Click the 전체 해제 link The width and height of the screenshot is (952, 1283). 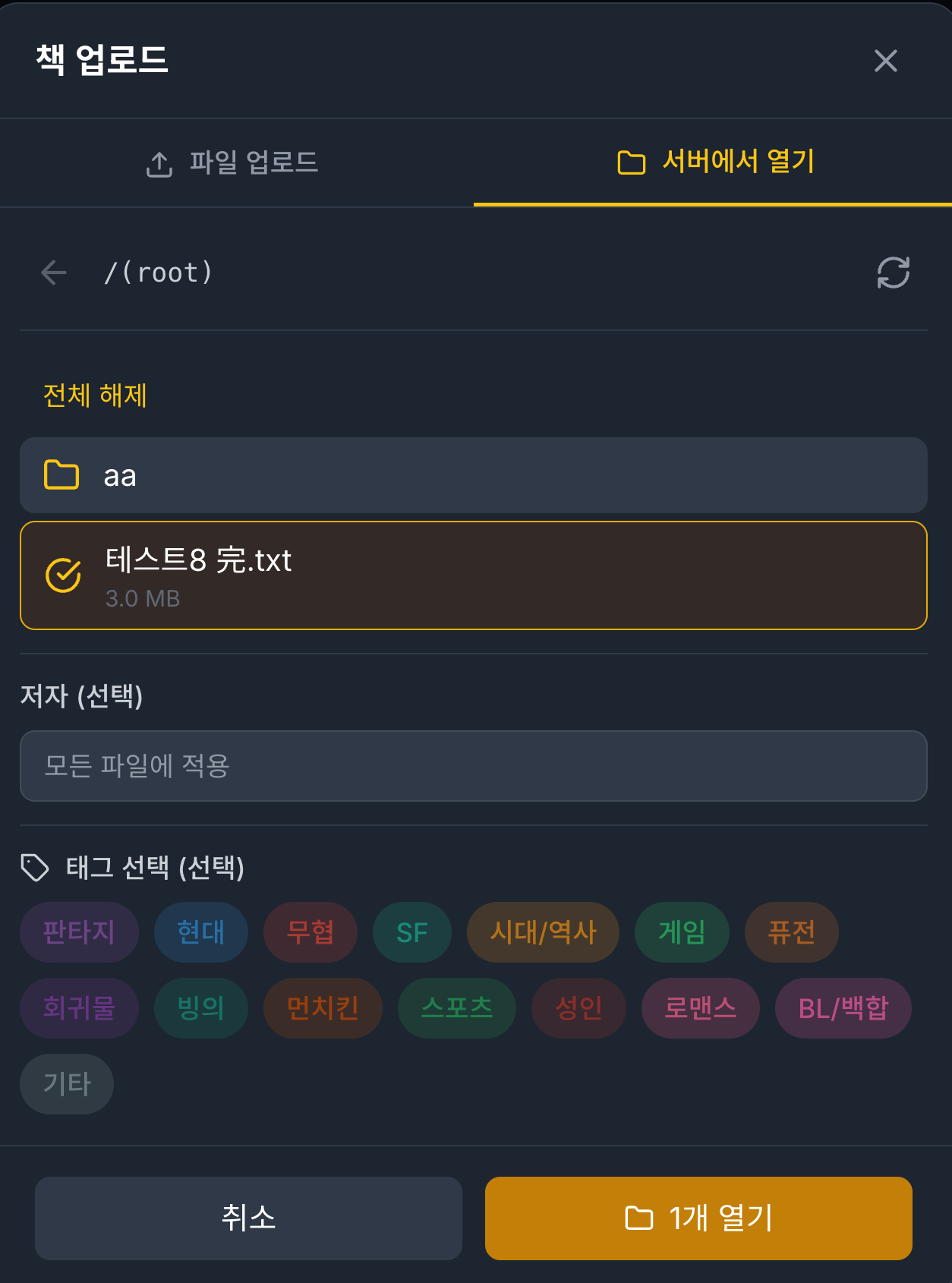click(95, 395)
